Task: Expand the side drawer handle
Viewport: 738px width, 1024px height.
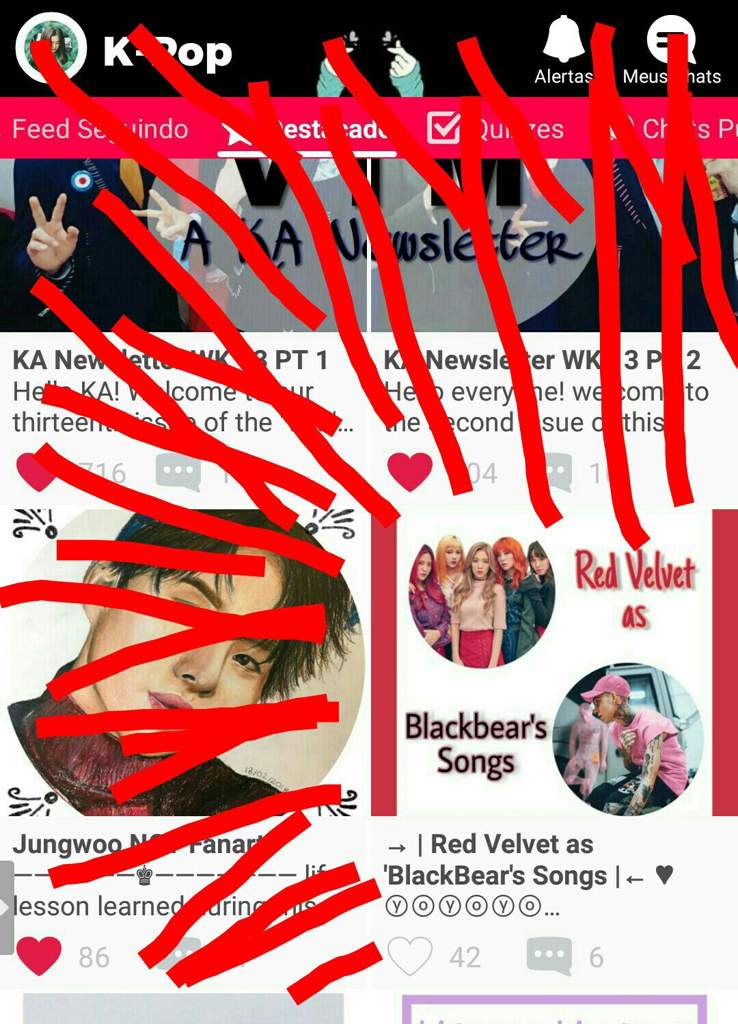Action: [7, 907]
